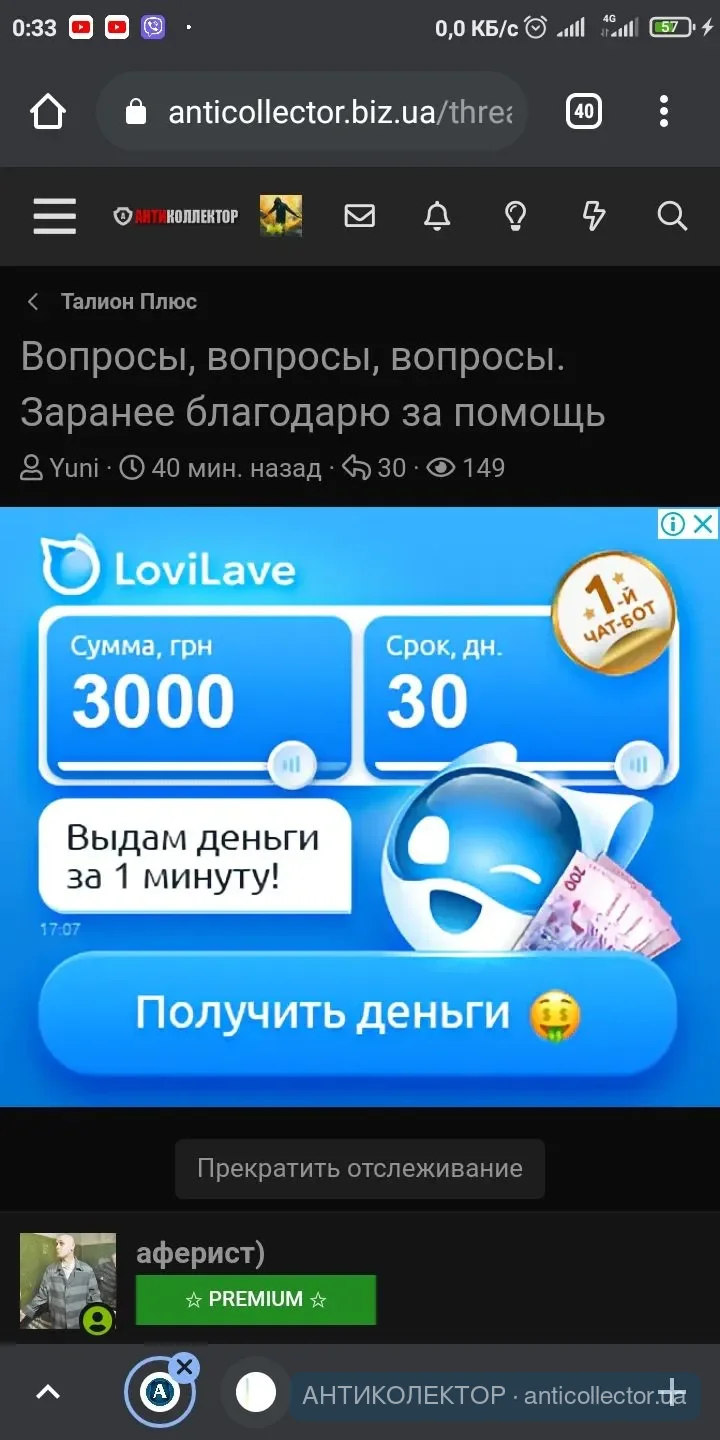This screenshot has width=720, height=1440.
Task: Open your profile avatar thumbnail
Action: [283, 214]
